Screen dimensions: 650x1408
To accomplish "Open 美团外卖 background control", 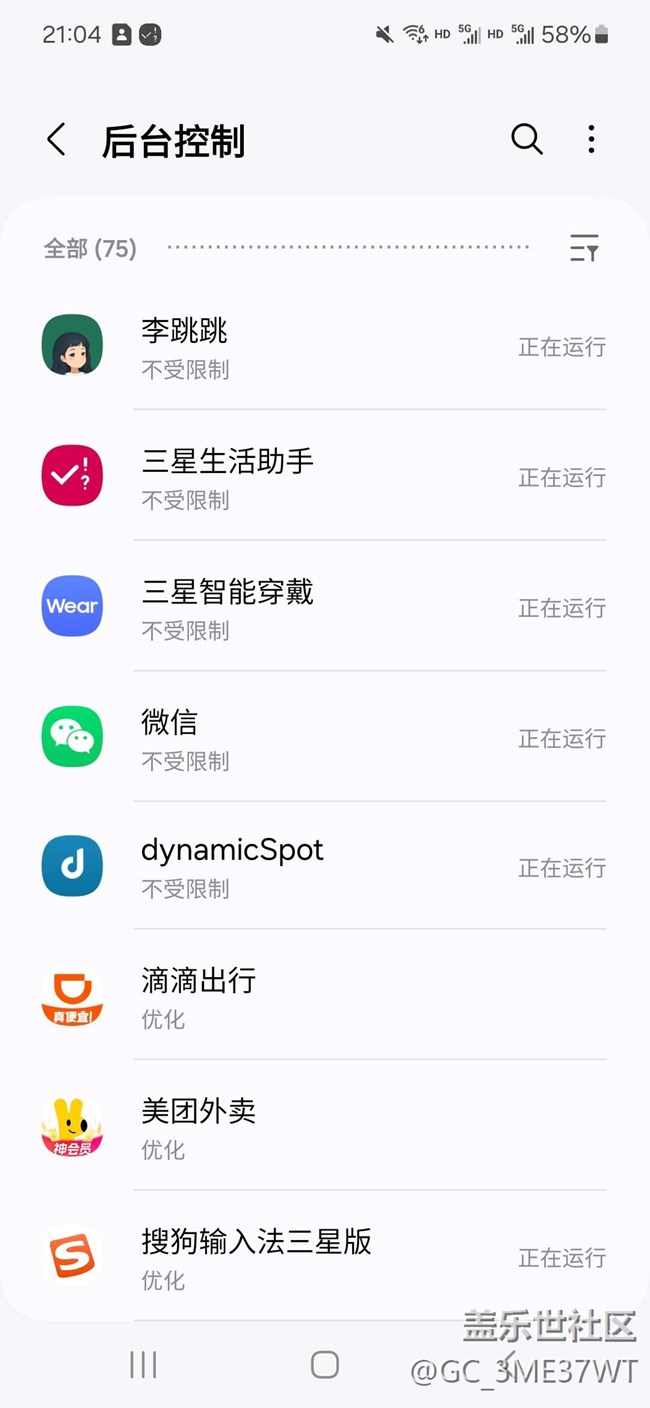I will [x=325, y=1127].
